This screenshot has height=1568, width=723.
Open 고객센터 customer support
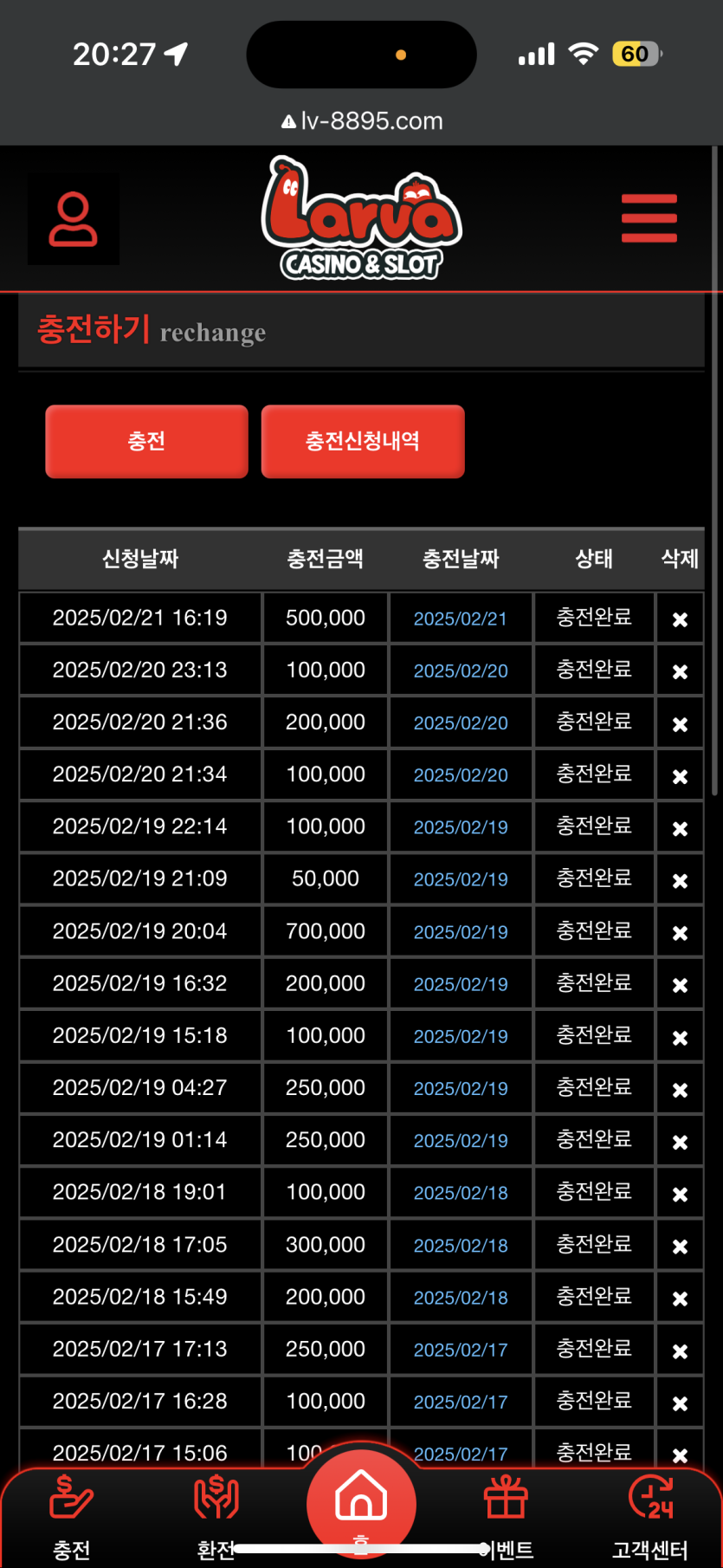click(650, 1516)
